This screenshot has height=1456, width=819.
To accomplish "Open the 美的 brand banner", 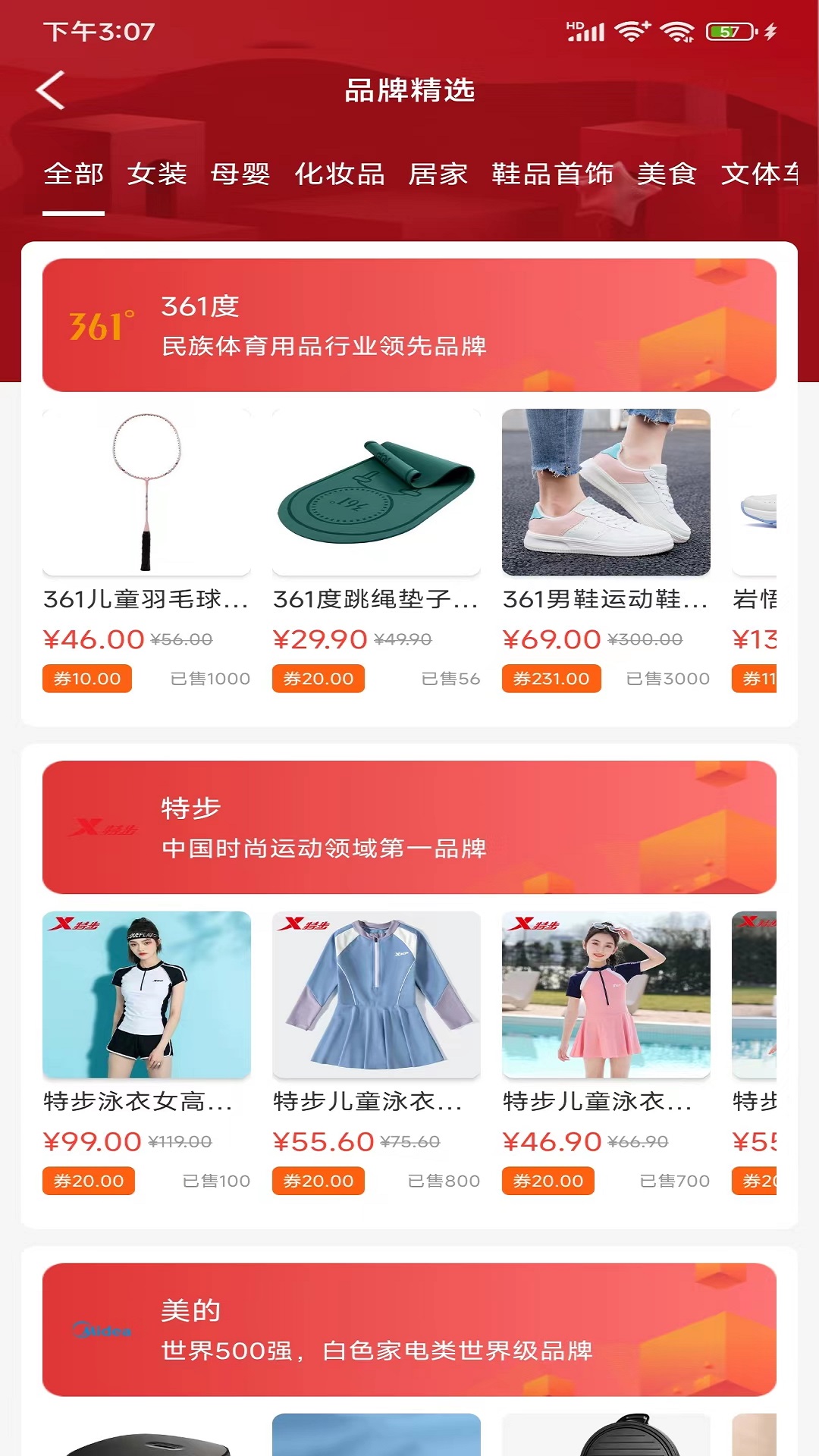I will pos(409,1329).
